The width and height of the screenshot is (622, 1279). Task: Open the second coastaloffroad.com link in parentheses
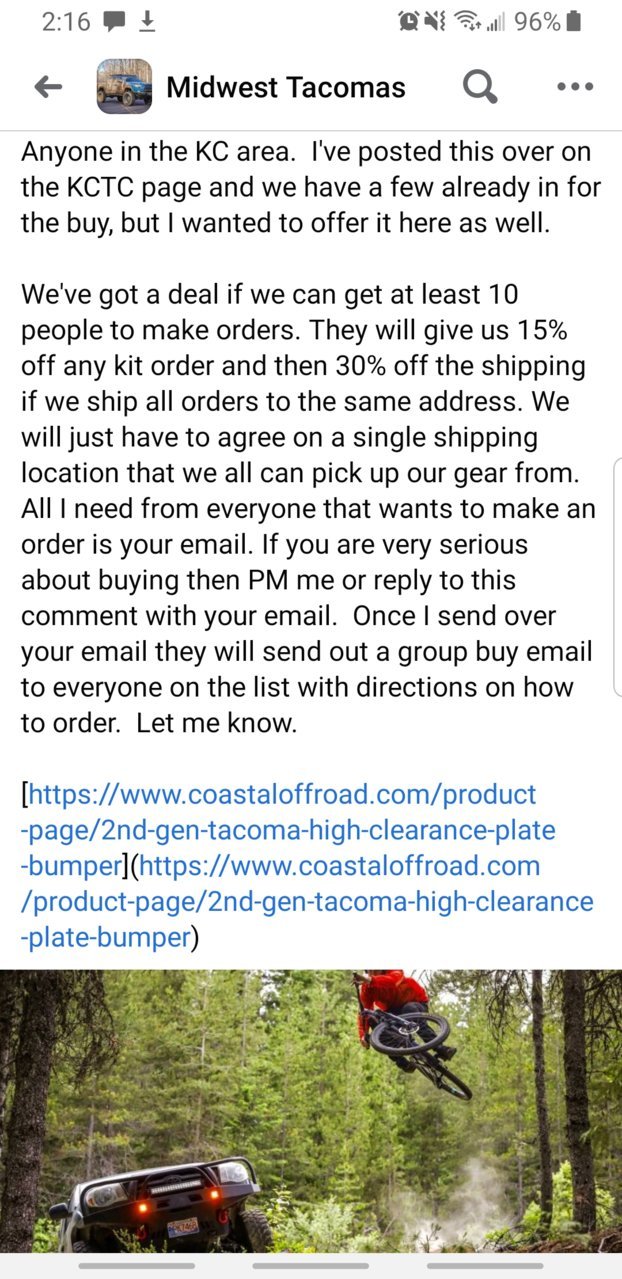coord(307,901)
